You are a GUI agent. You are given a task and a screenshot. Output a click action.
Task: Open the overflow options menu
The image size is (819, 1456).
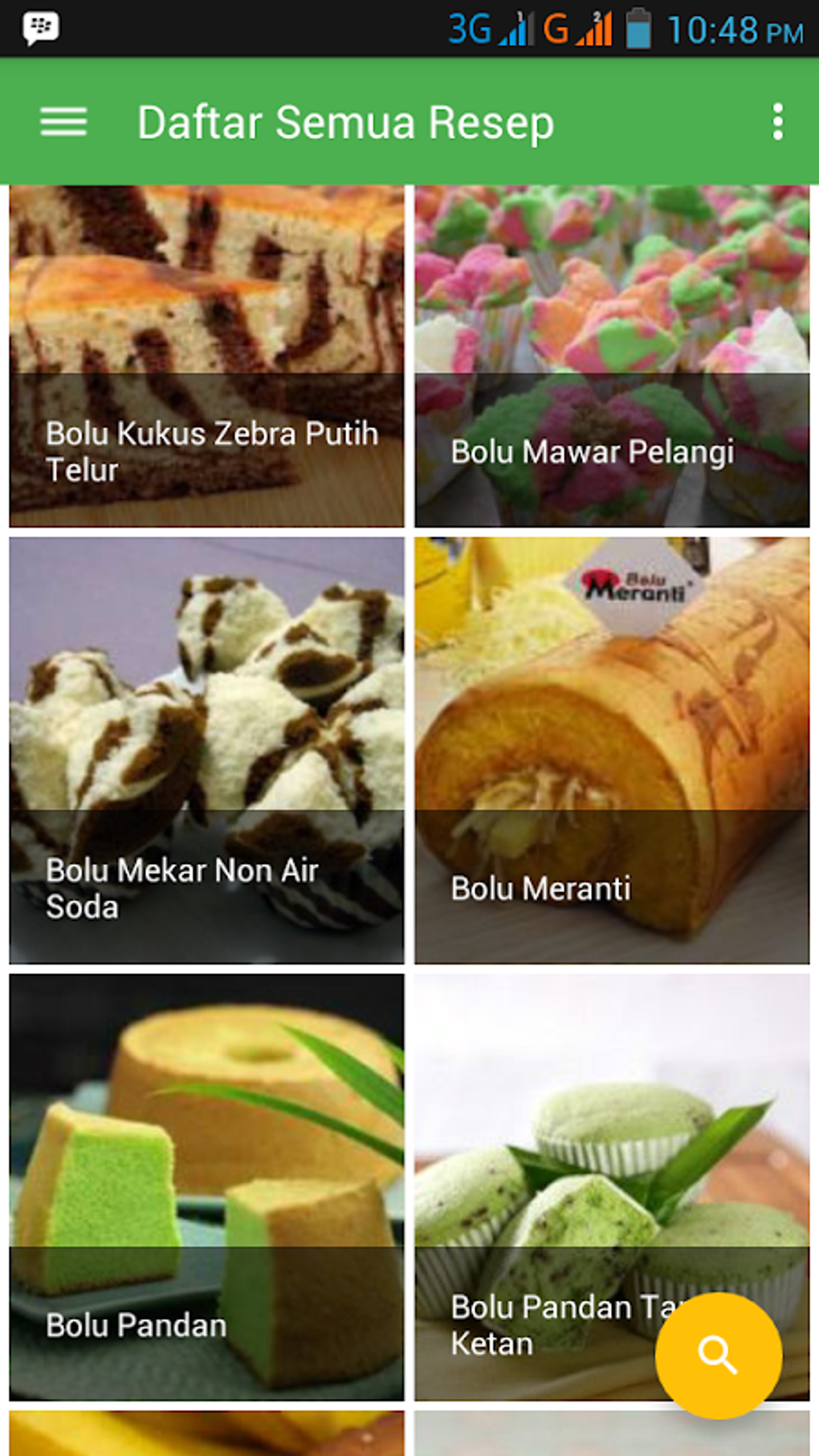point(776,122)
